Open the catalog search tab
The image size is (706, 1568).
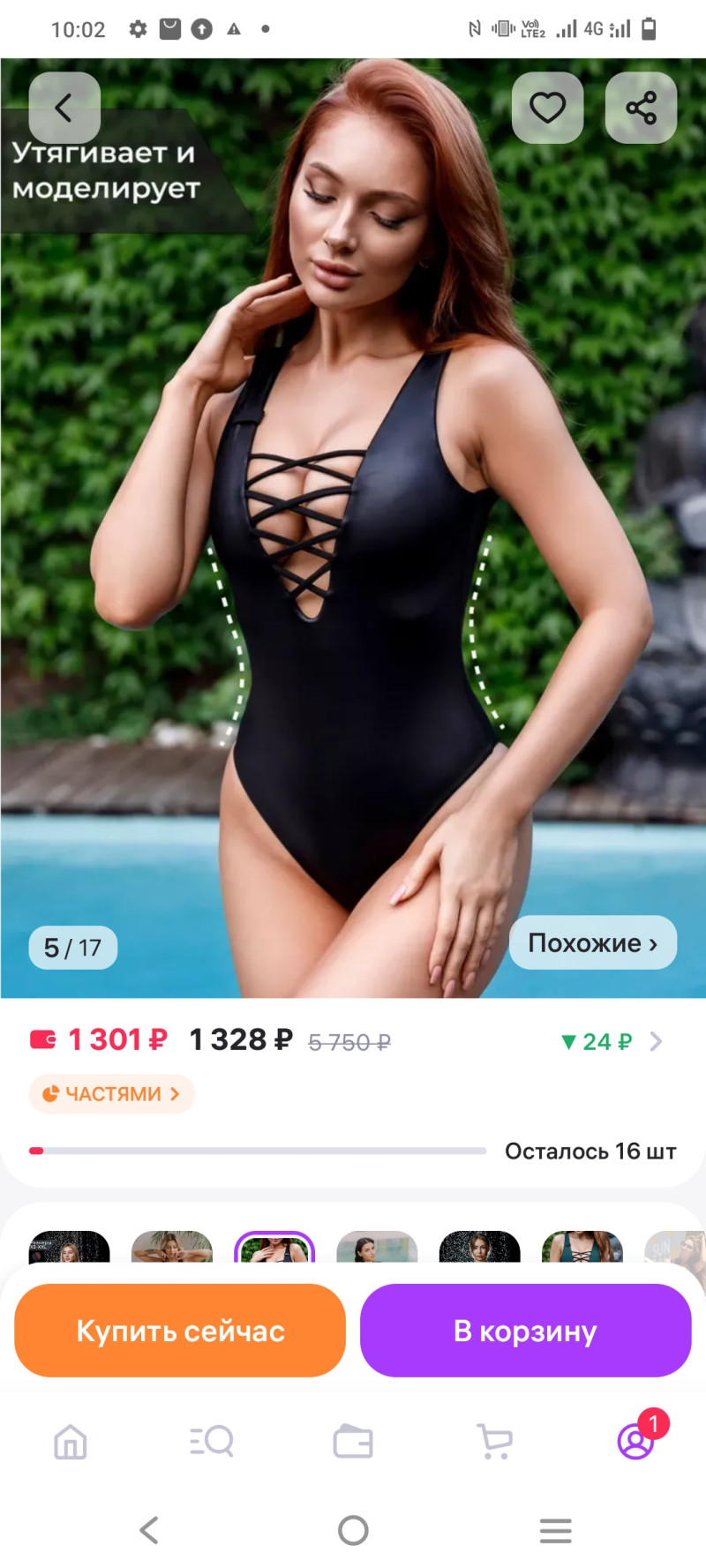(212, 1442)
